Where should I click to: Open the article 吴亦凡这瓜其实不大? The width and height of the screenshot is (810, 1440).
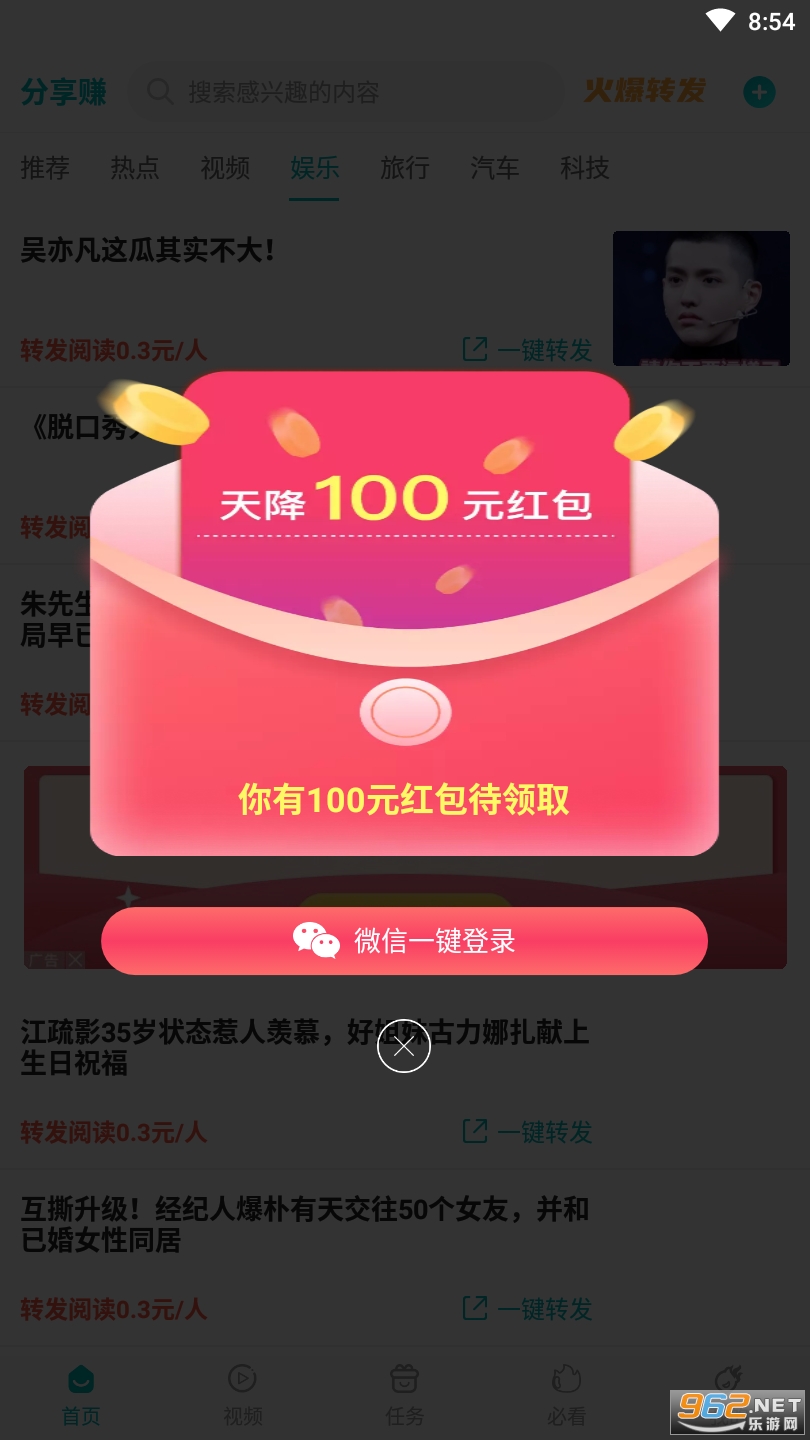tap(148, 251)
